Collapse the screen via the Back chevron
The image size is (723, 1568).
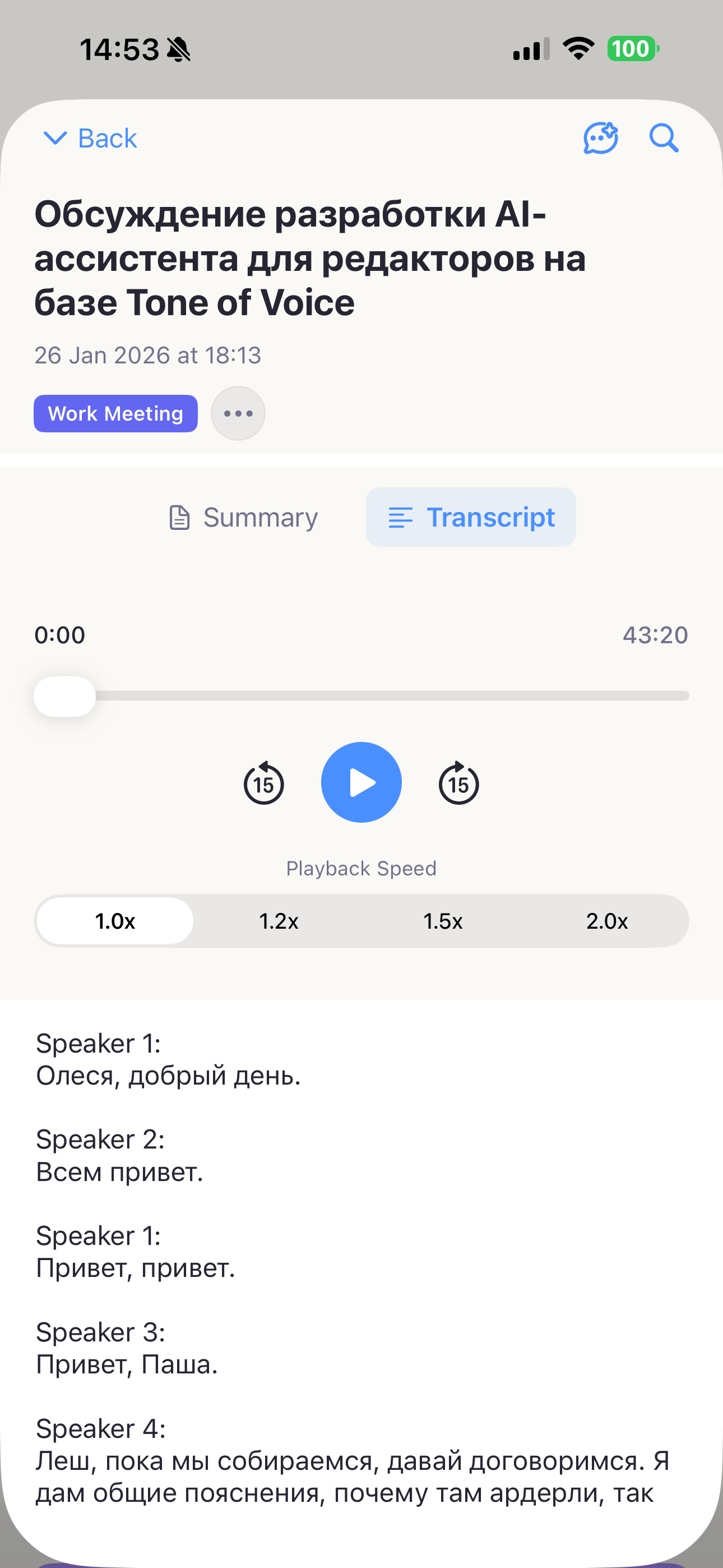(55, 138)
